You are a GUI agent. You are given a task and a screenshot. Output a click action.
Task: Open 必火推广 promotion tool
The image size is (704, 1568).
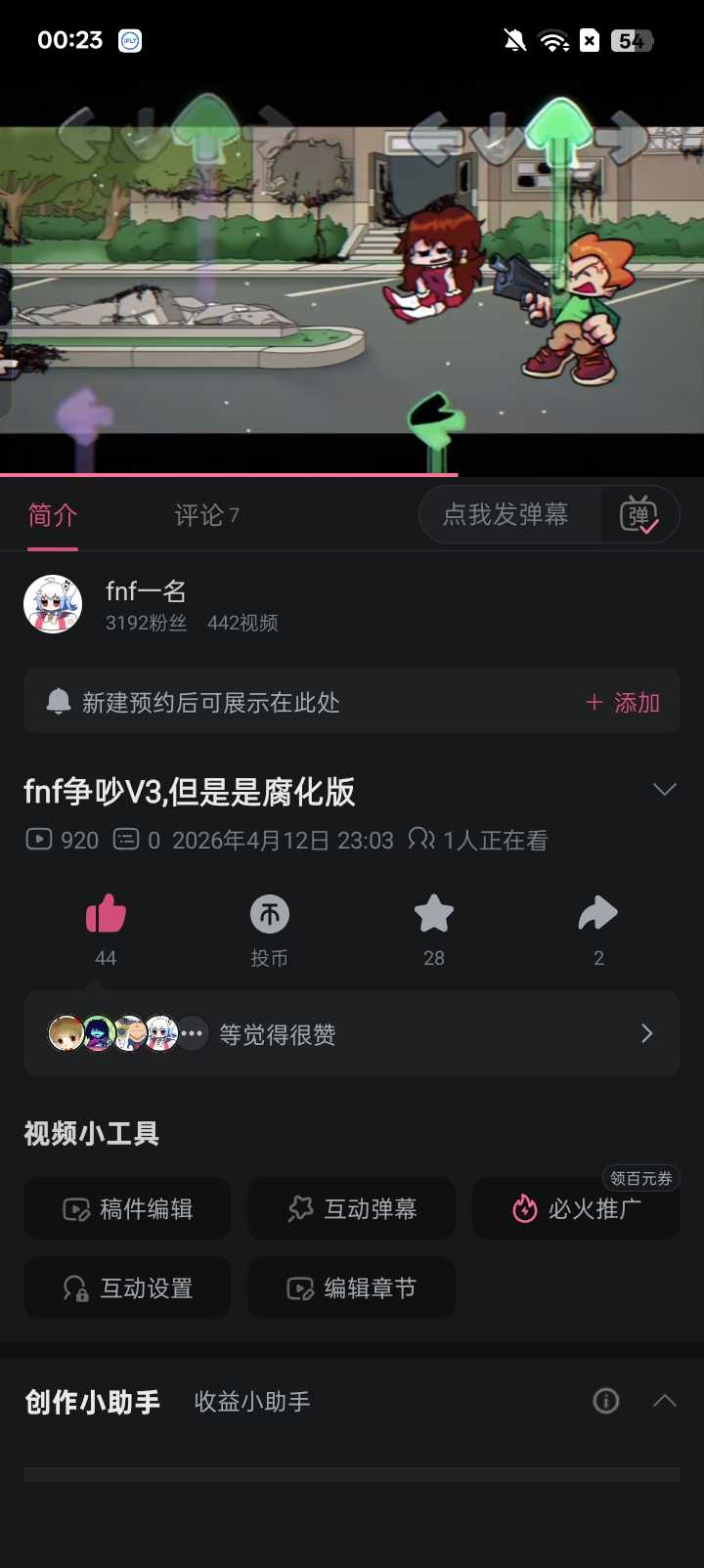coord(577,1209)
